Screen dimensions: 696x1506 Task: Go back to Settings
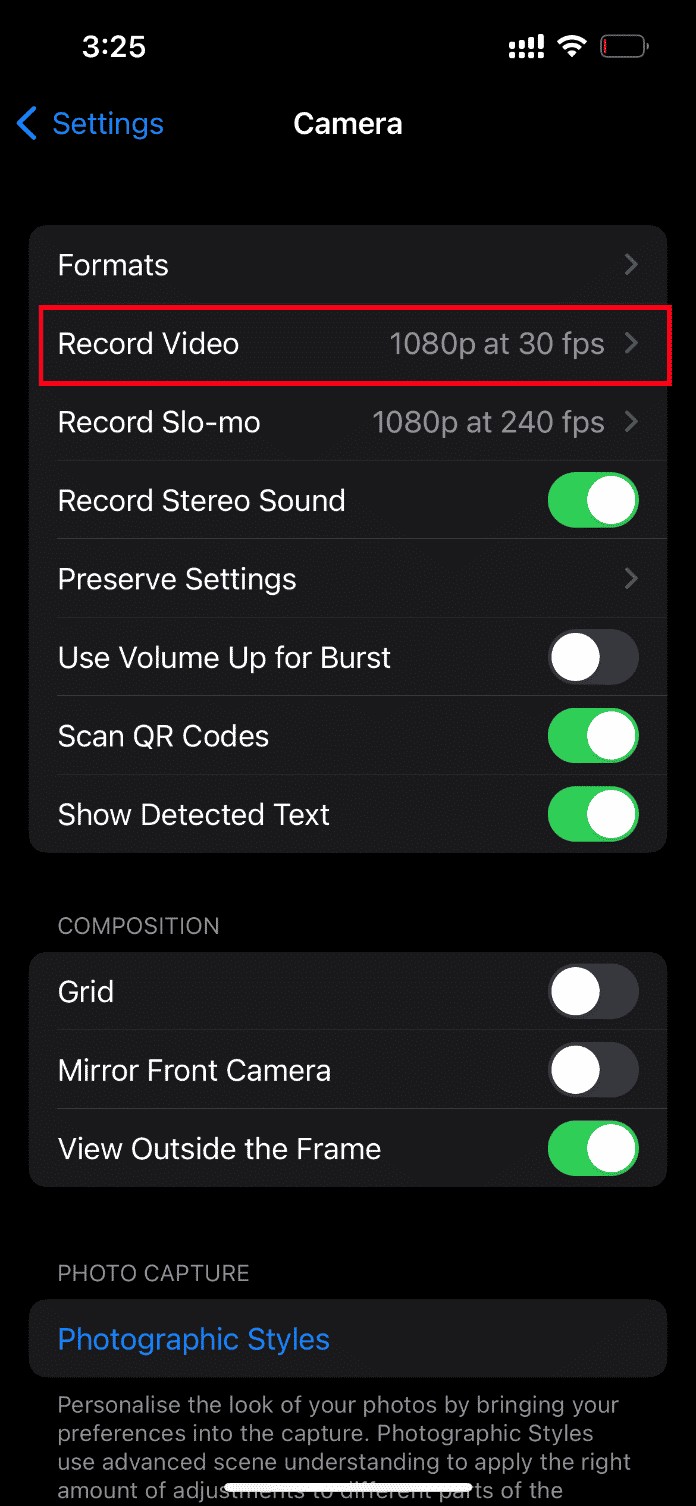point(90,124)
